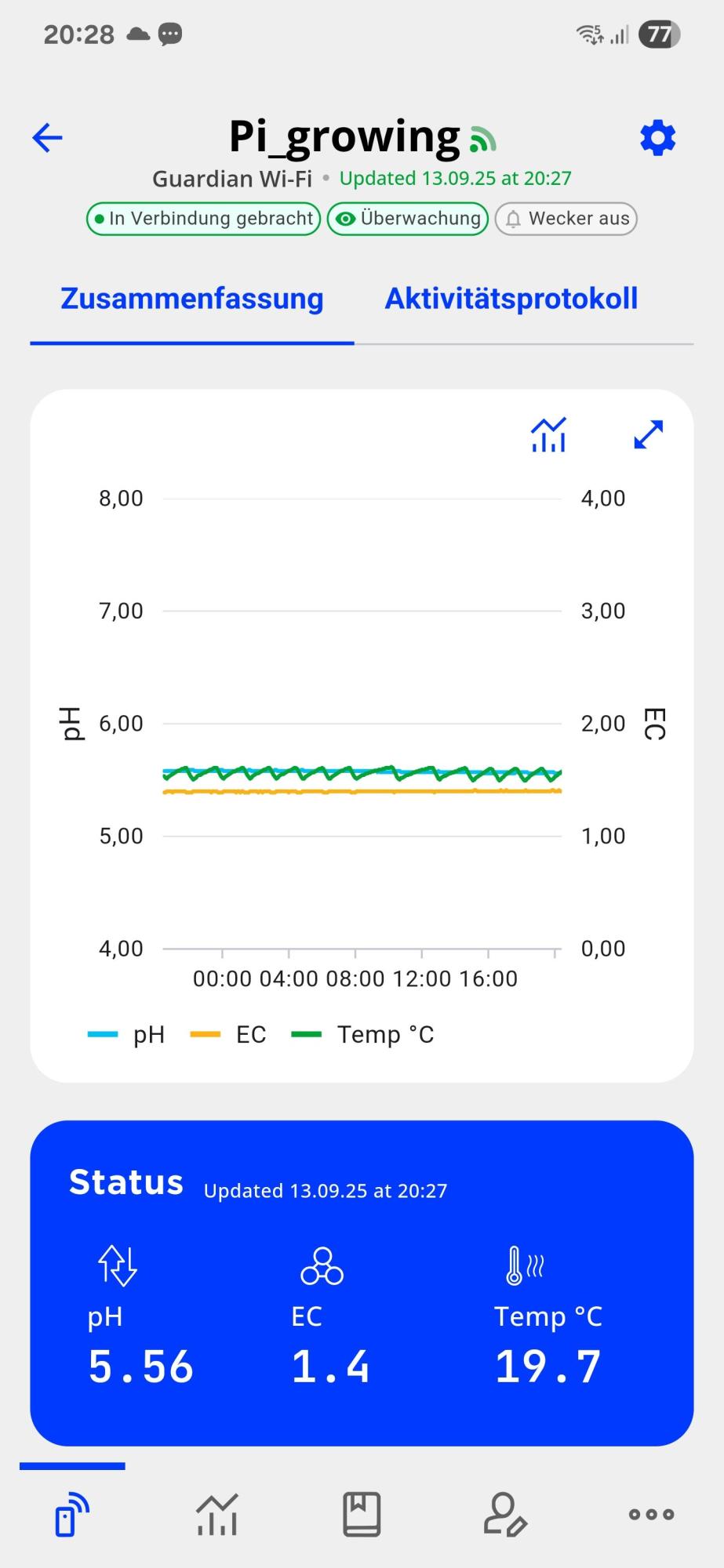
Task: Open chart options icon above the graph
Action: [548, 434]
